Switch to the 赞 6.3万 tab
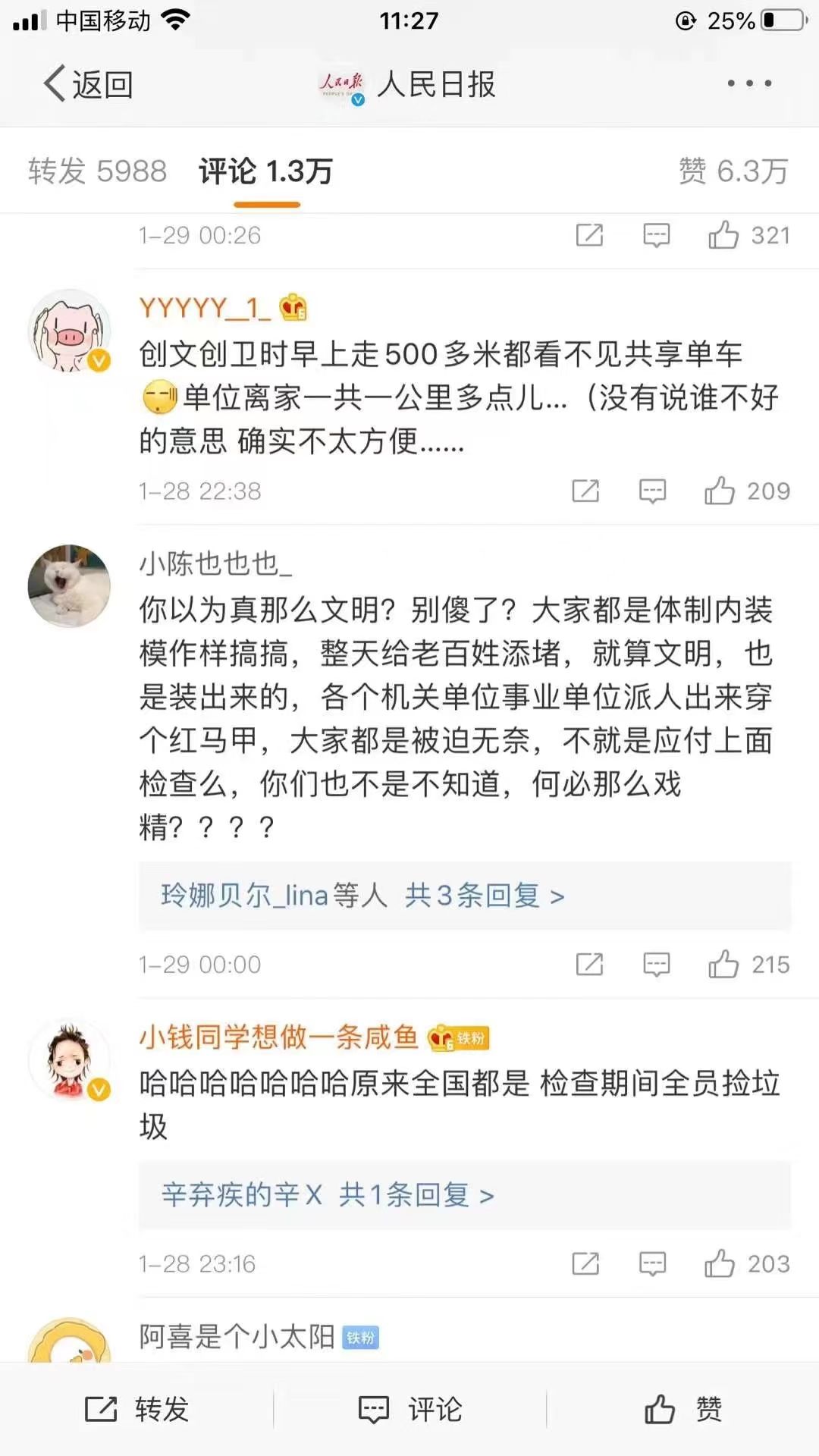Image resolution: width=819 pixels, height=1456 pixels. [733, 171]
